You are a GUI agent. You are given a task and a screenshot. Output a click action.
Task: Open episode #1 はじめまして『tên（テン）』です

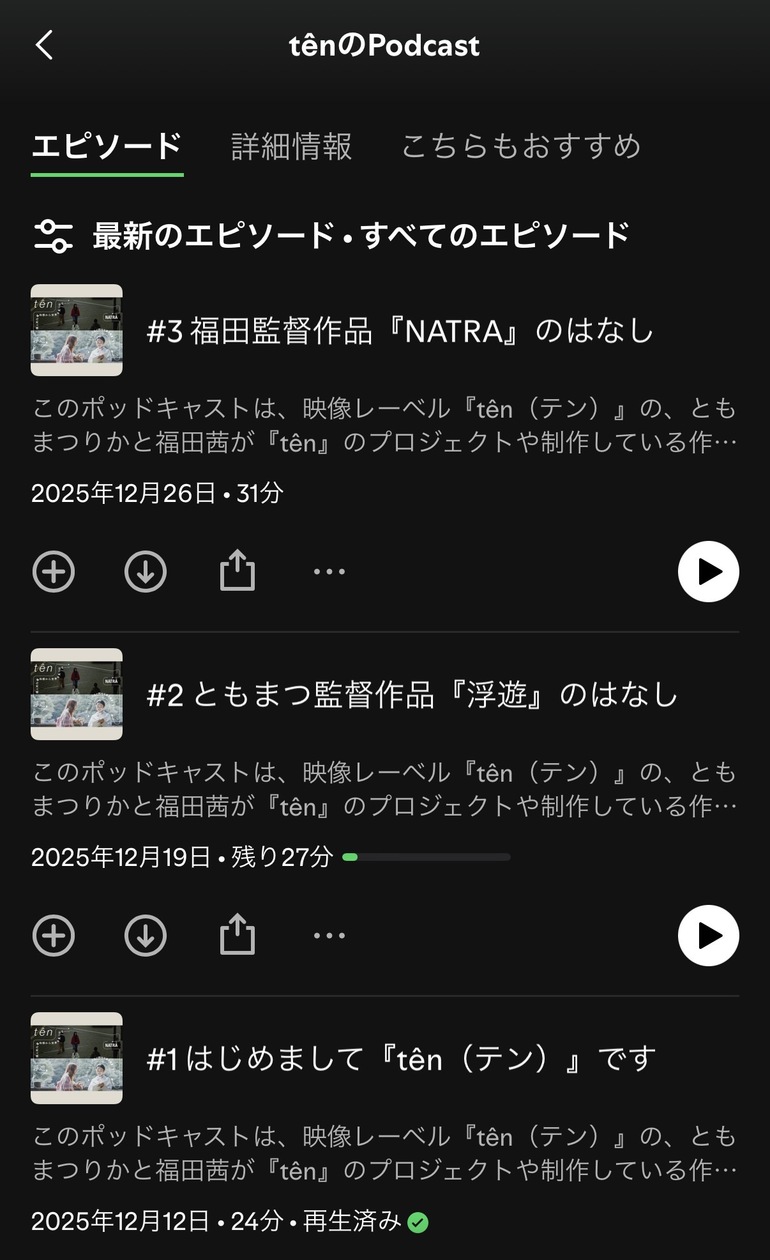click(400, 1059)
